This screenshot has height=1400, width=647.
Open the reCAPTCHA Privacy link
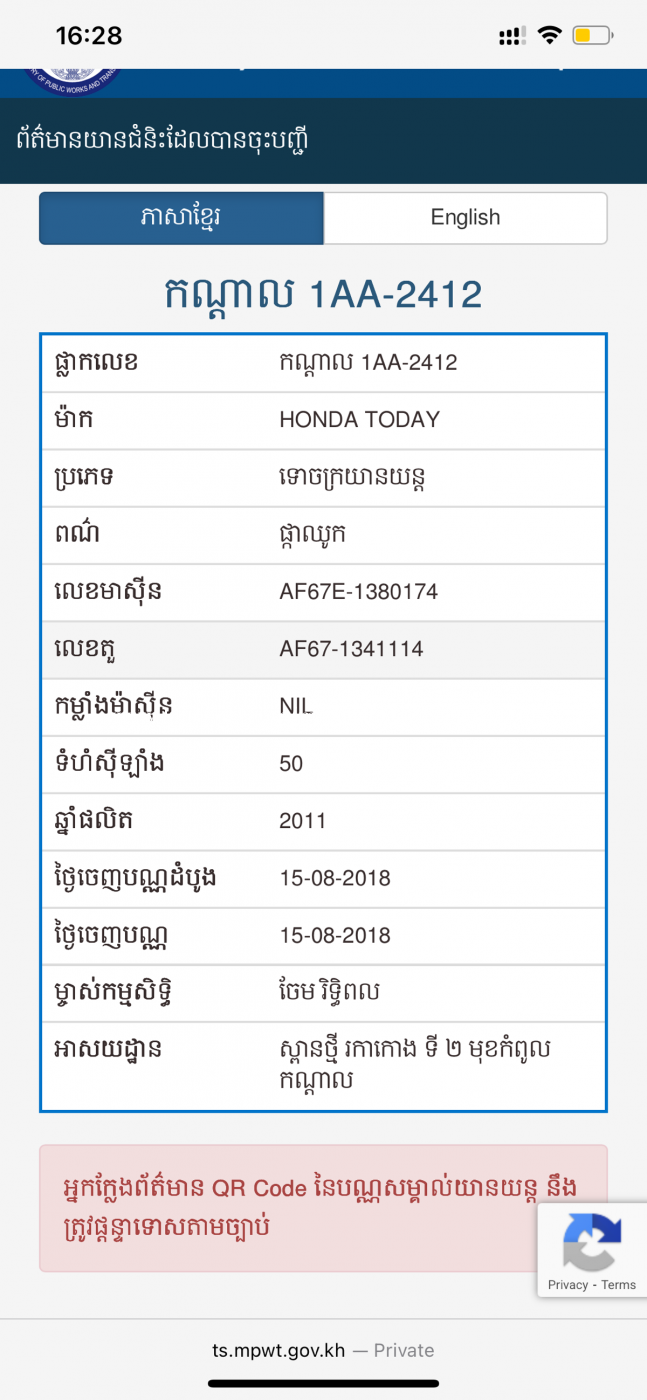[567, 1285]
